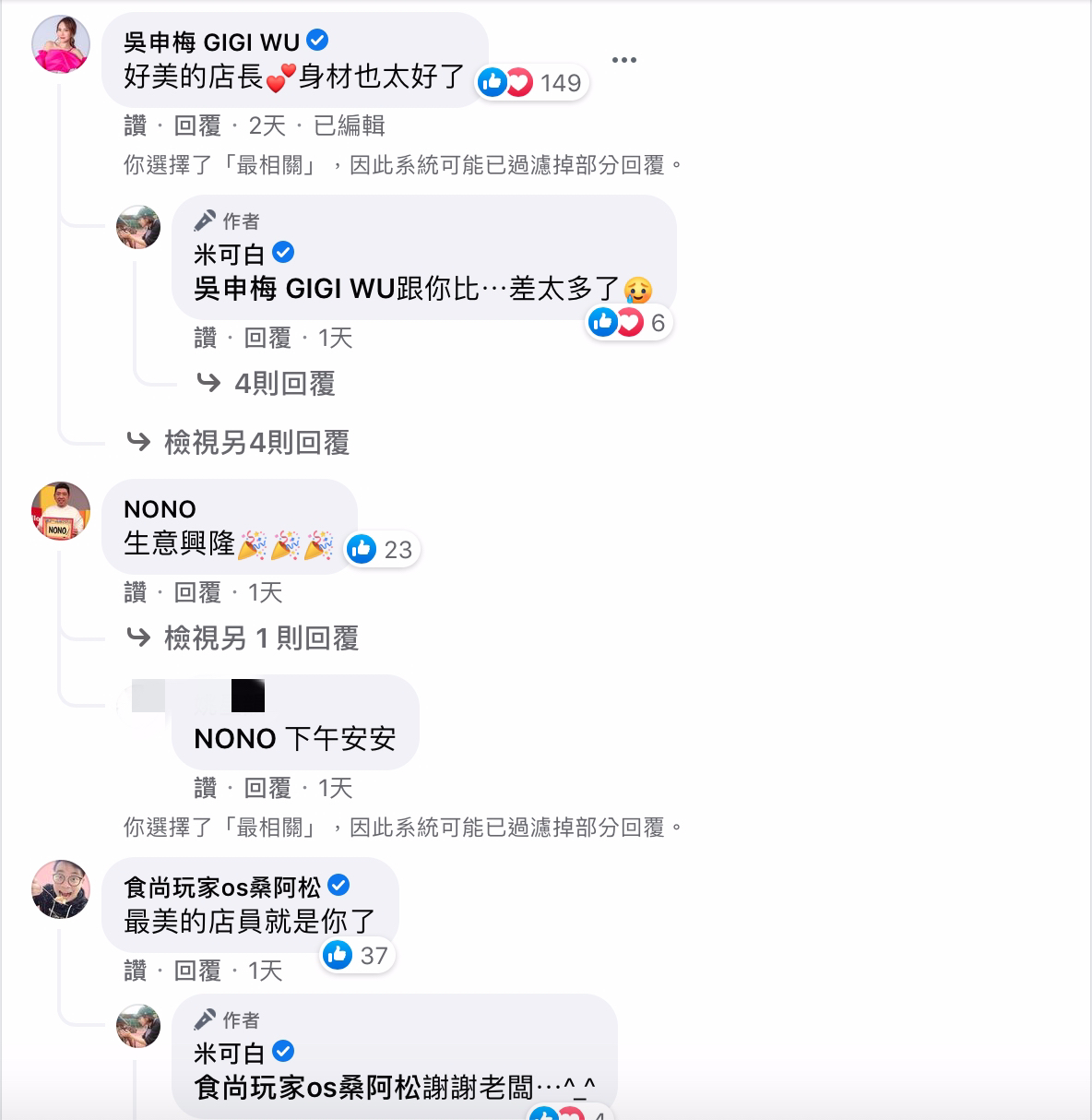Expand the 4則回覆 thread under 米可白's reply

[284, 383]
